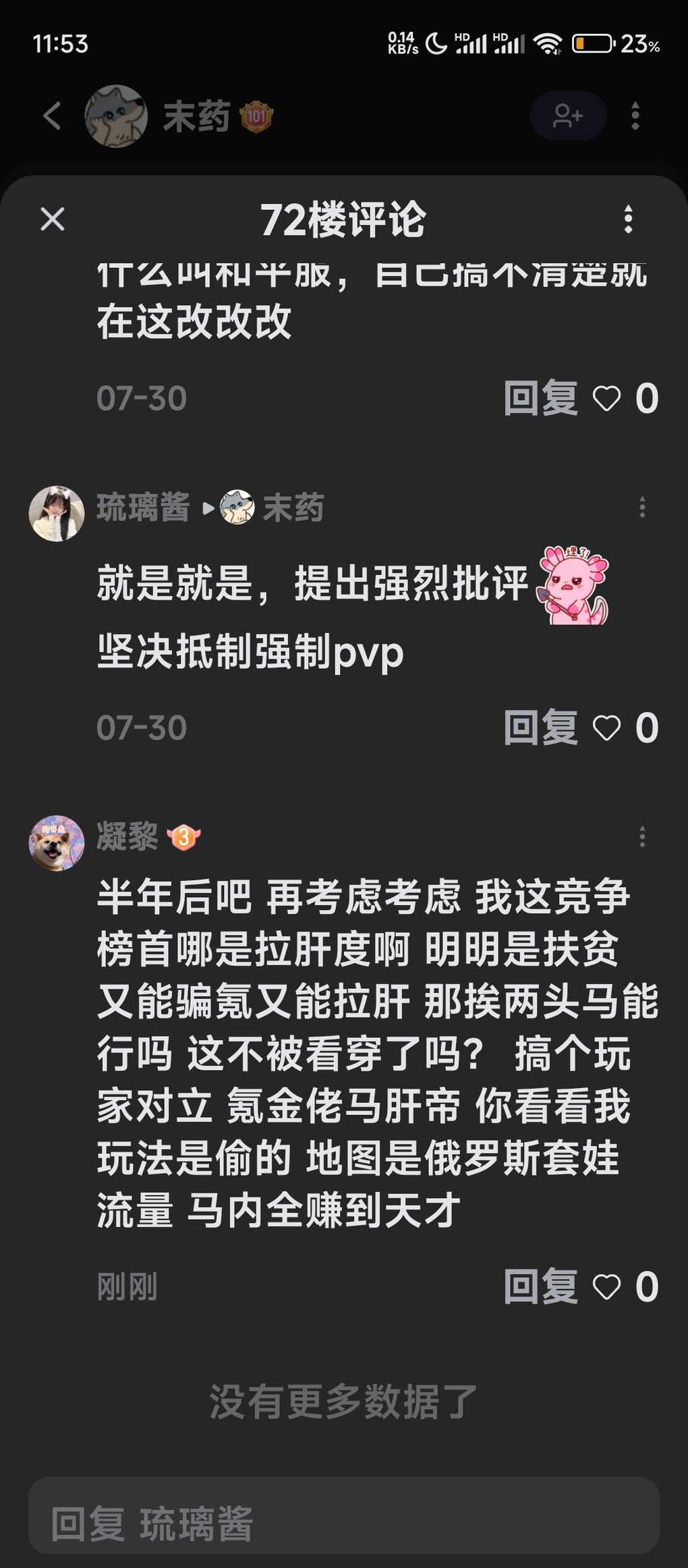The width and height of the screenshot is (688, 1568).
Task: Open 末药's avatar in the header
Action: (116, 116)
